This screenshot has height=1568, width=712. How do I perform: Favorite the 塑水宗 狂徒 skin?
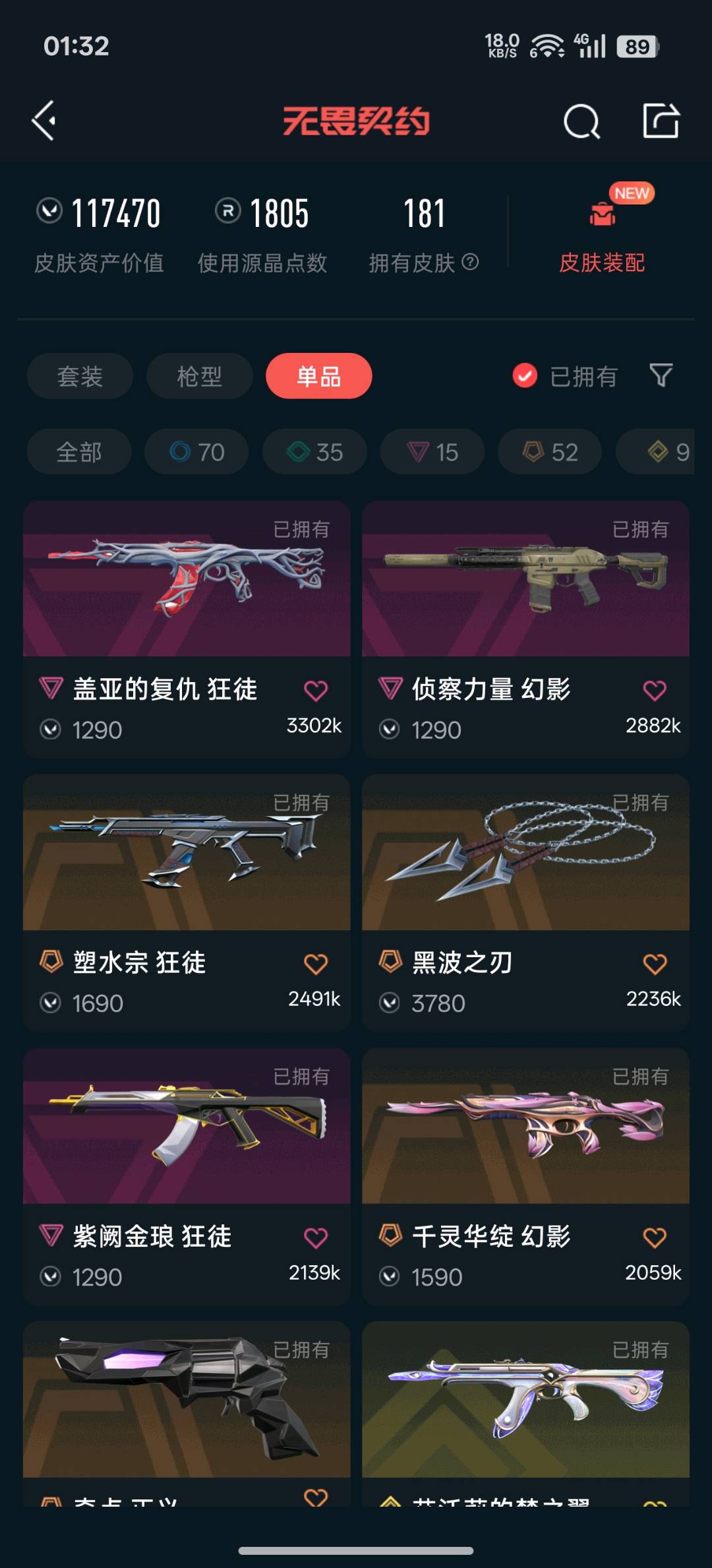(x=316, y=964)
